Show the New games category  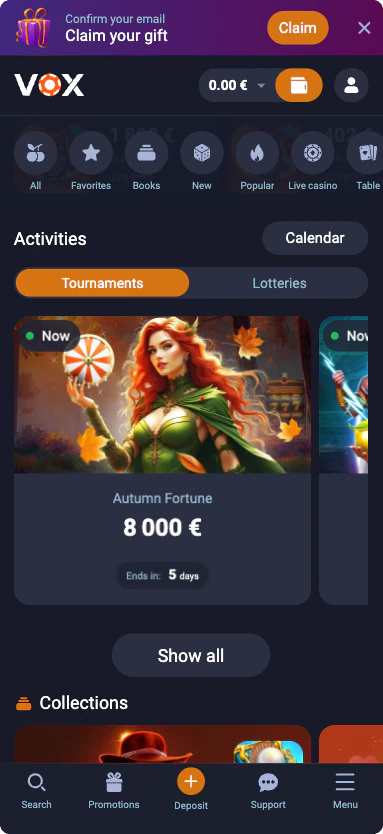[202, 161]
